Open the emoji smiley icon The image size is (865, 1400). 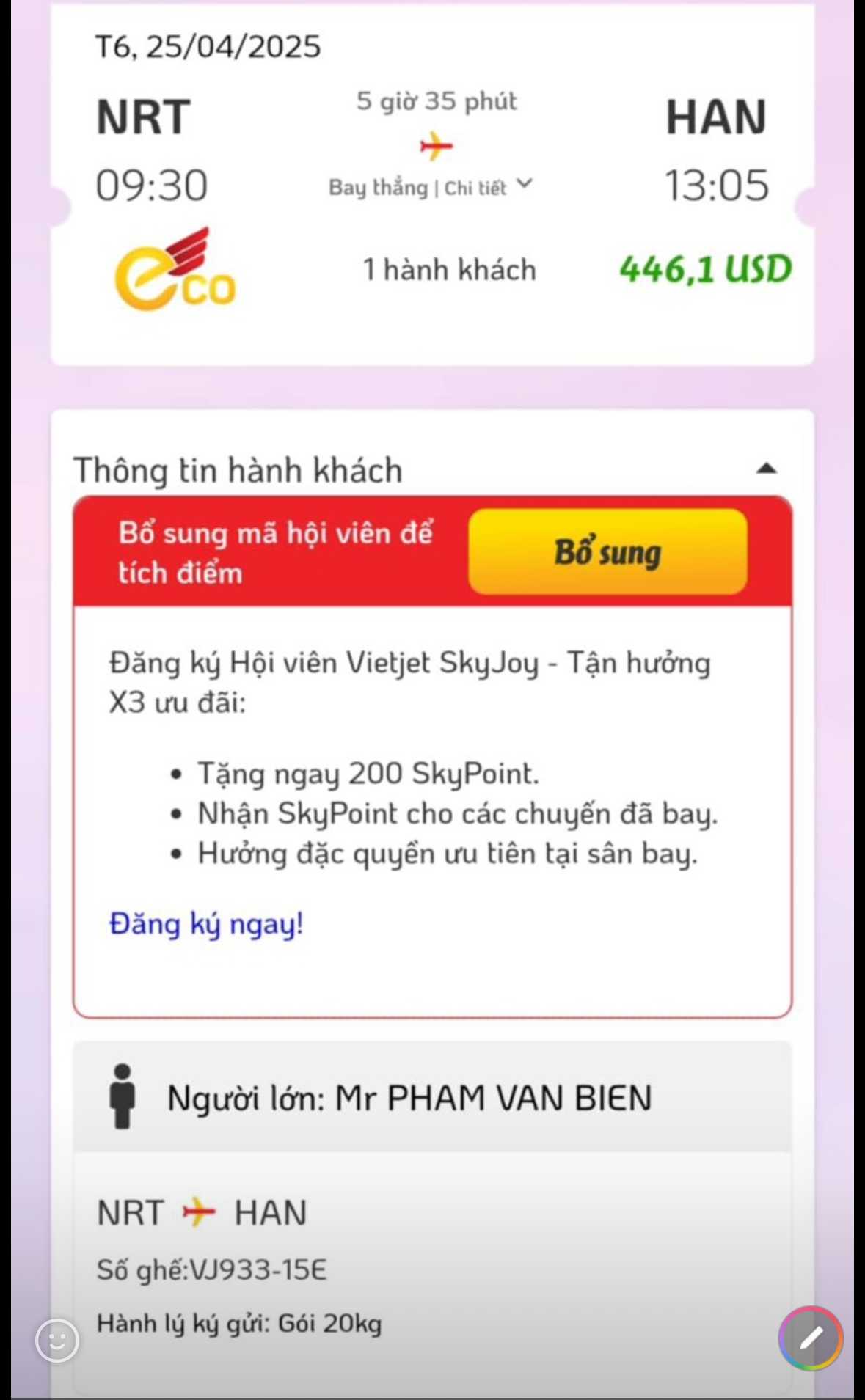(x=57, y=1341)
